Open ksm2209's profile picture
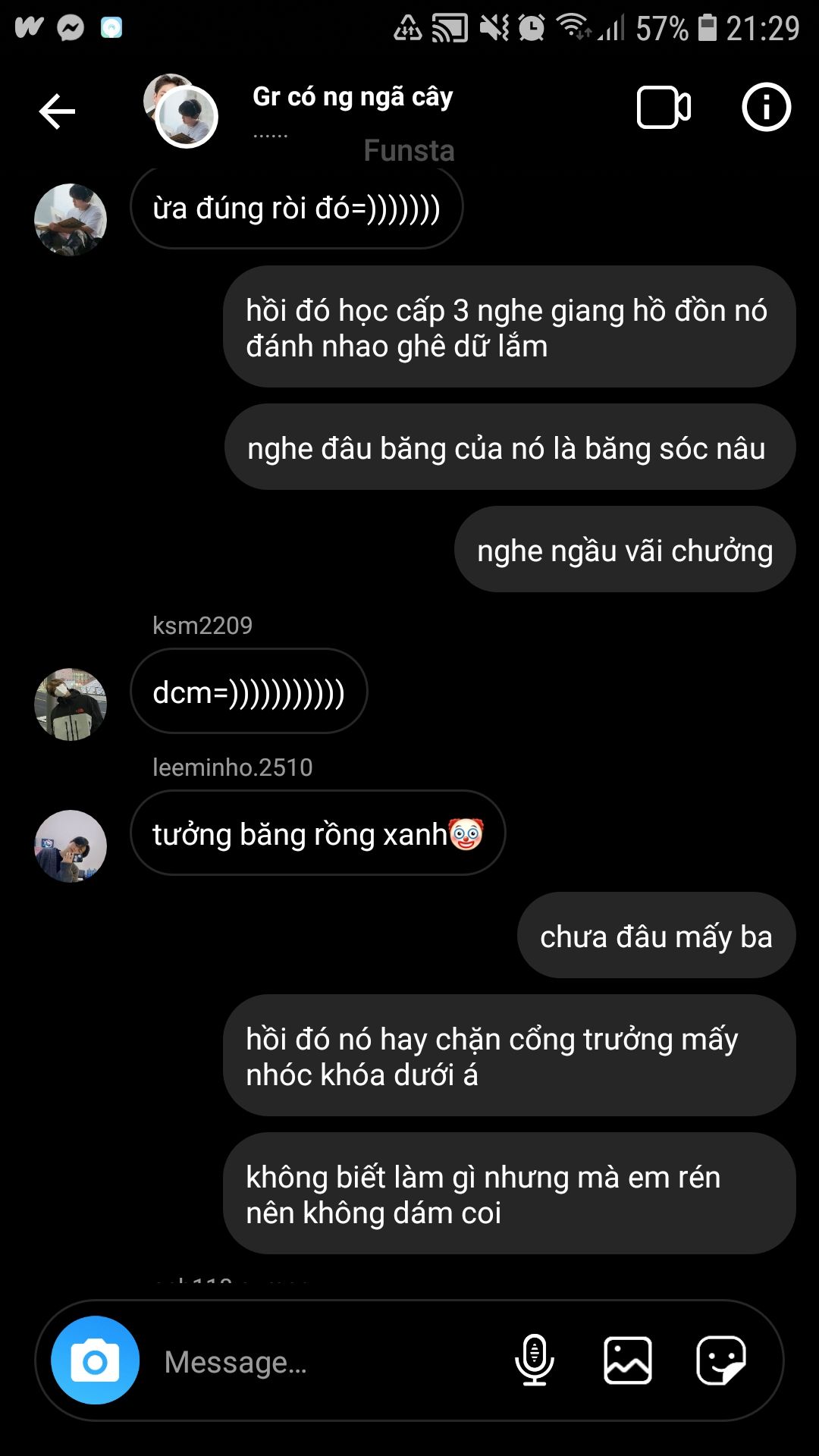The image size is (819, 1456). click(x=71, y=704)
